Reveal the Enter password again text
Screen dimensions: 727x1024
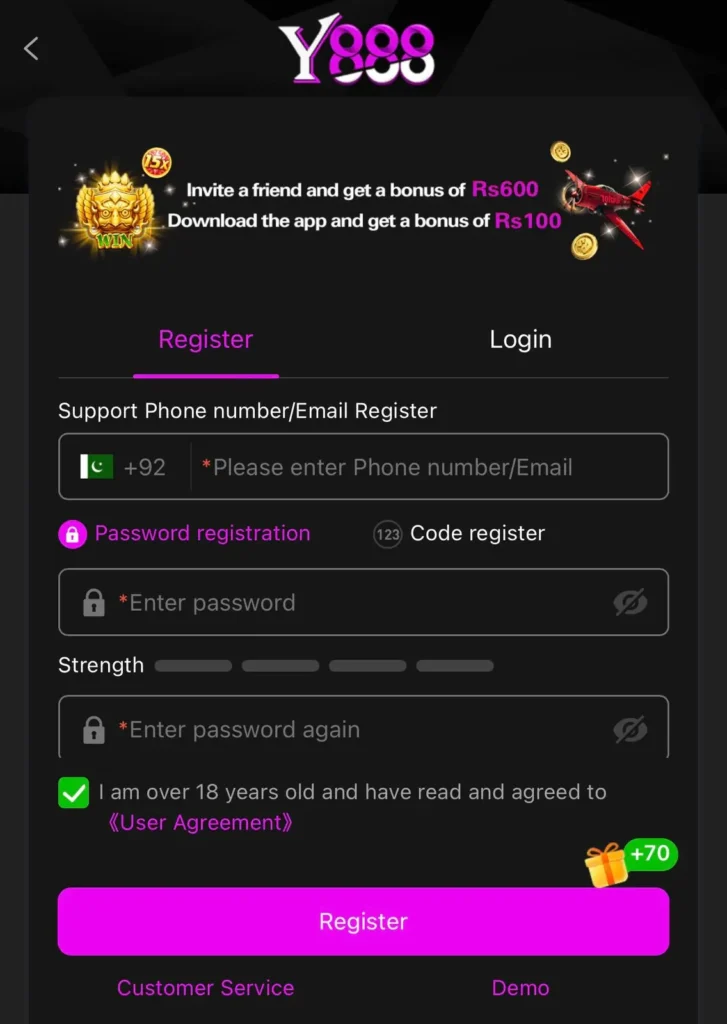[630, 730]
